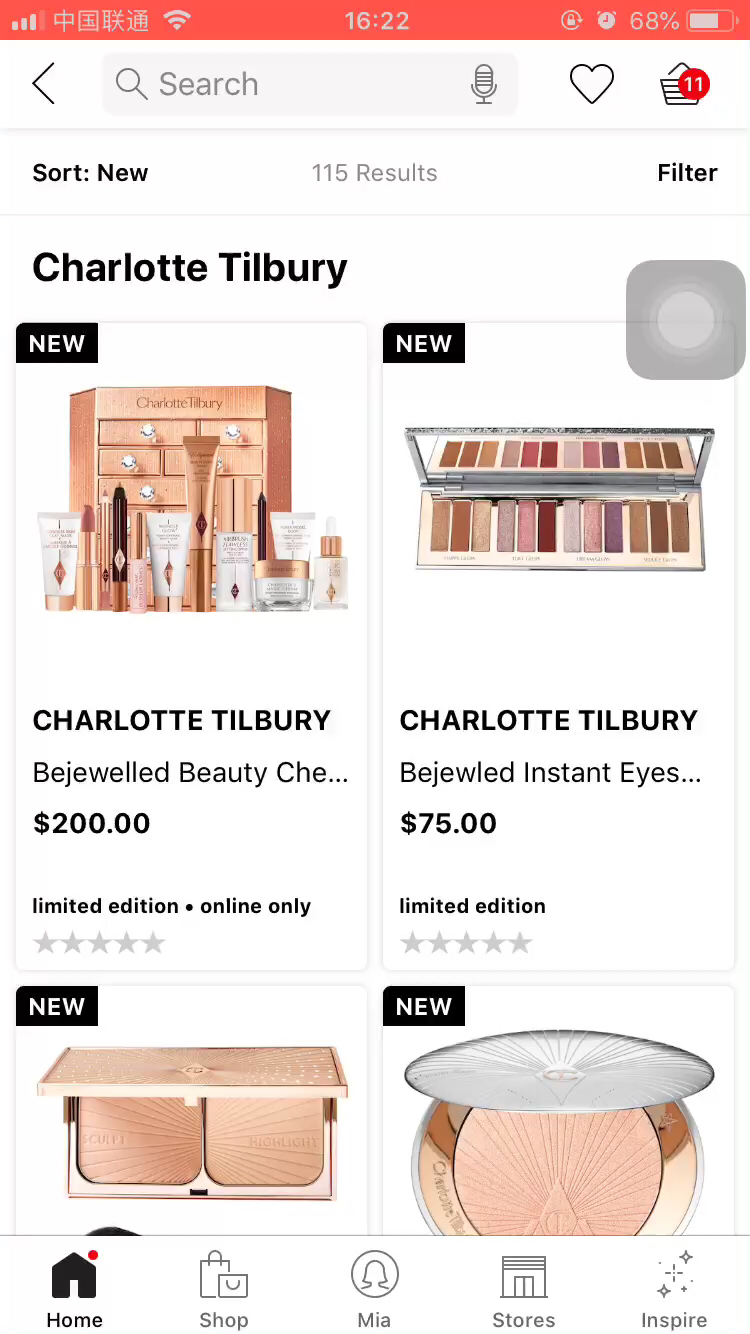Image resolution: width=750 pixels, height=1334 pixels.
Task: Switch to the Home tab
Action: pyautogui.click(x=75, y=1290)
